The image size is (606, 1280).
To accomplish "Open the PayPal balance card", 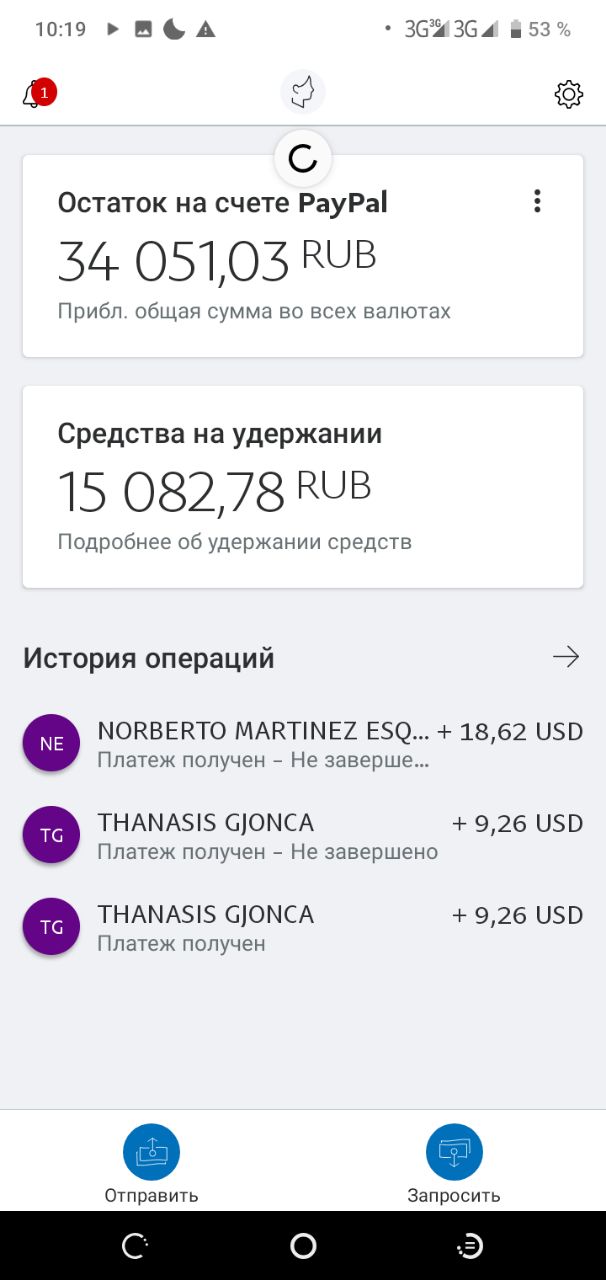I will (x=303, y=256).
